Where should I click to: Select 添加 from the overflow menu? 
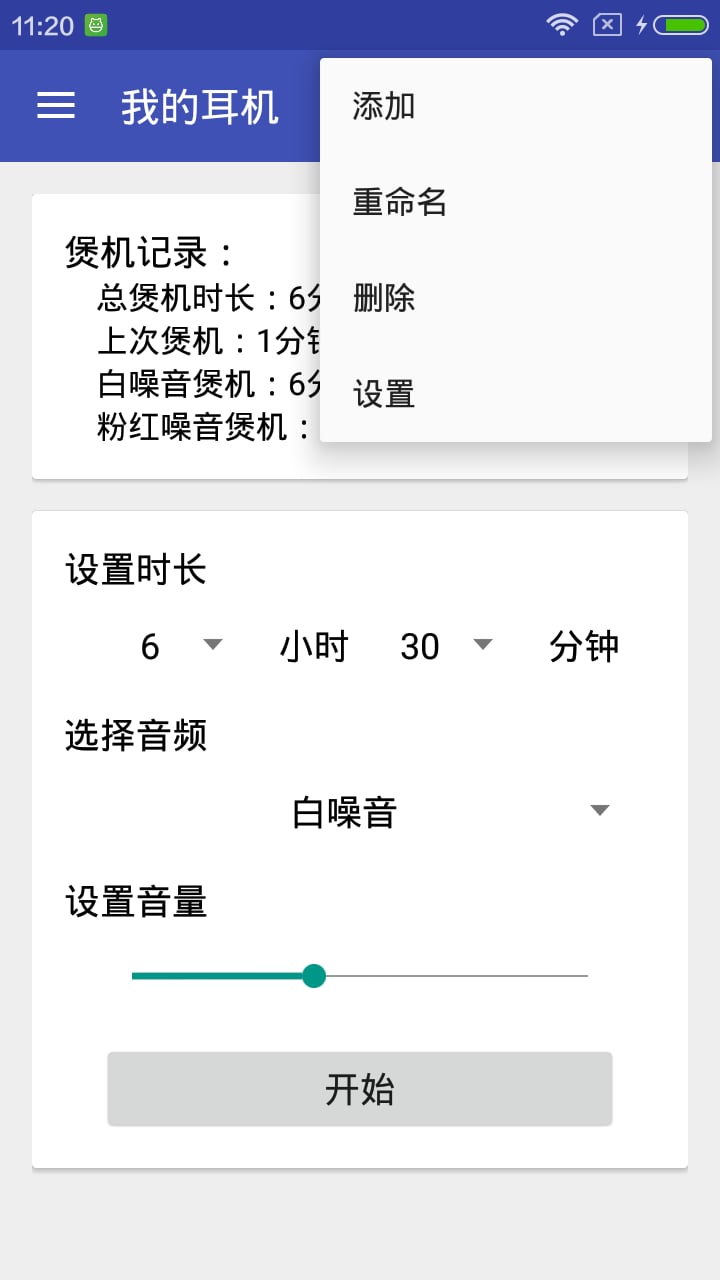point(515,106)
